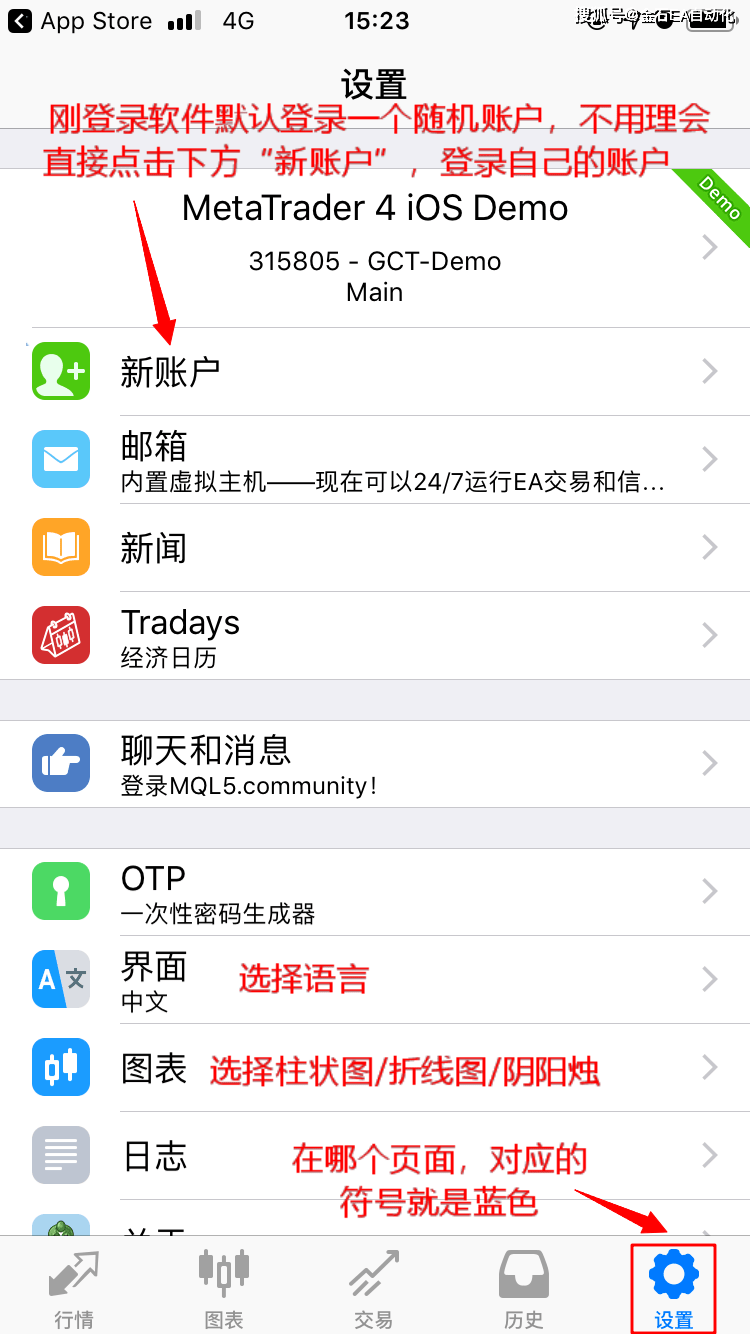Expand the Mailbox row chevron
Viewport: 750px width, 1334px height.
pyautogui.click(x=710, y=459)
